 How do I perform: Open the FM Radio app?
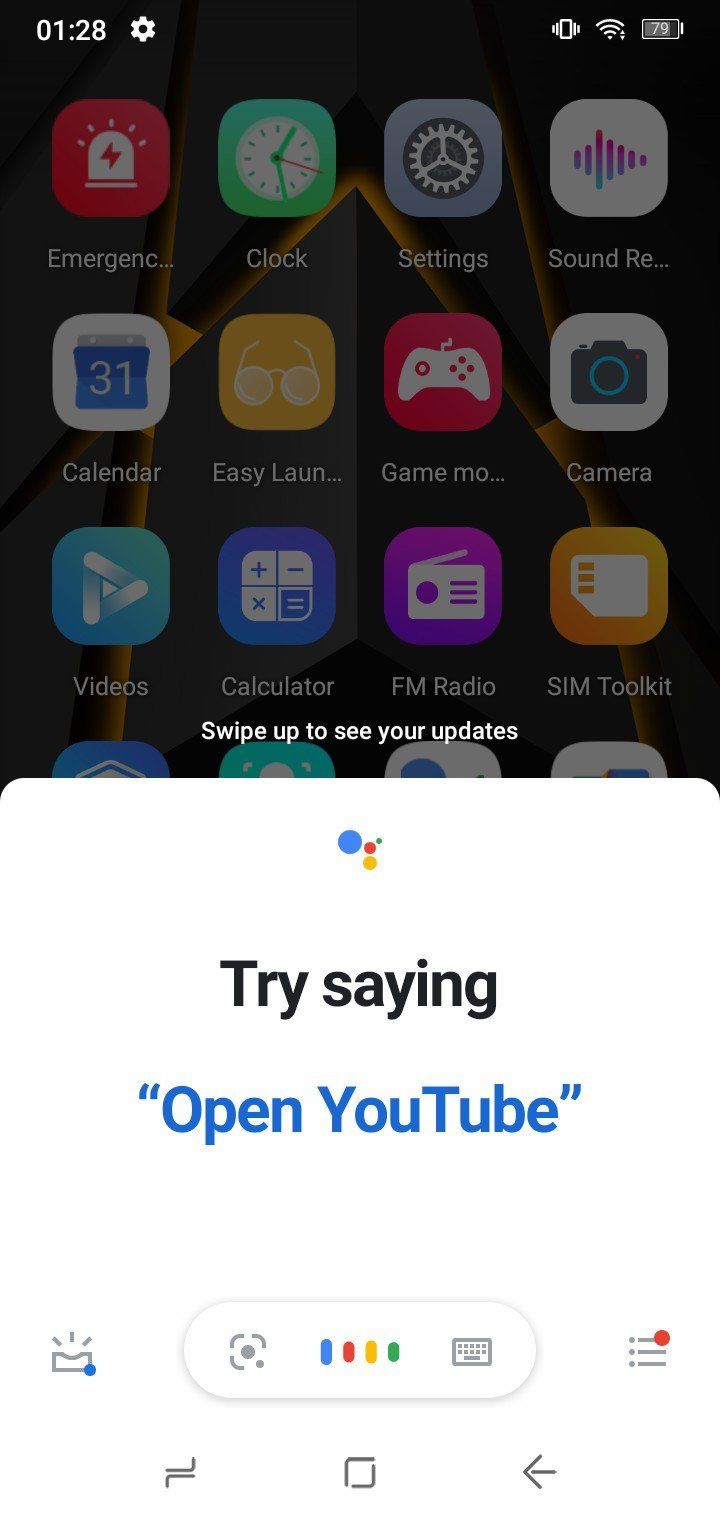(443, 586)
